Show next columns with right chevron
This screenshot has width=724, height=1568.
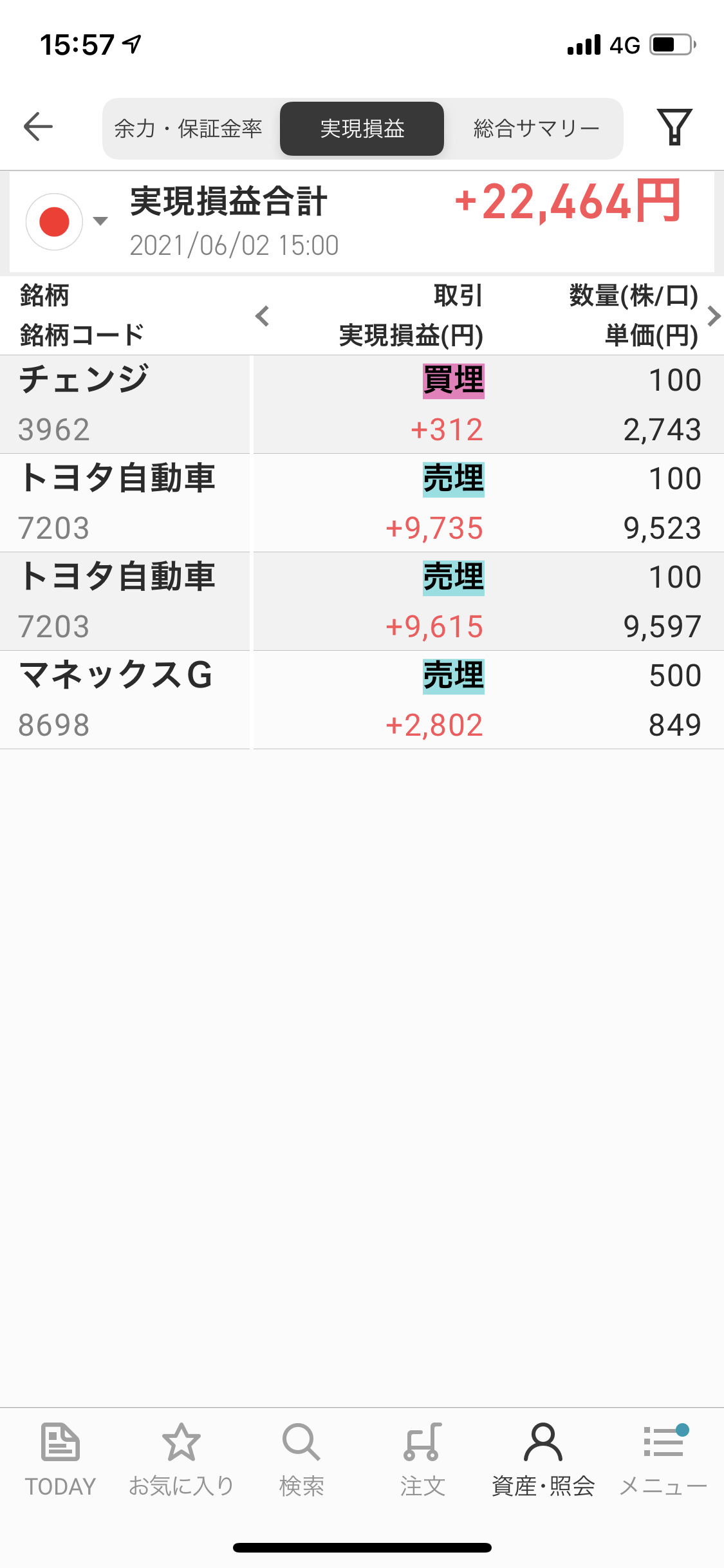click(713, 316)
